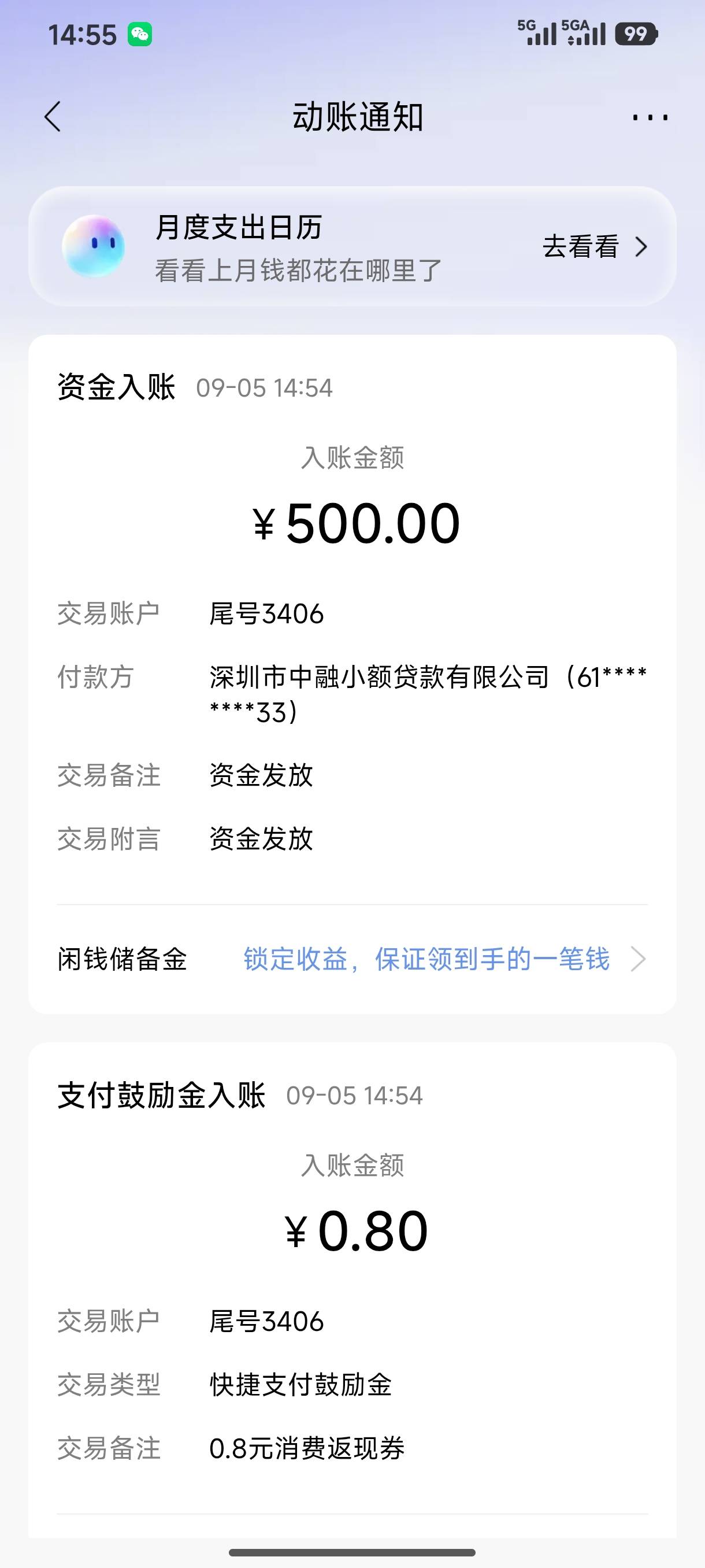
Task: Tap 去看看 on monthly spending calendar
Action: [594, 246]
